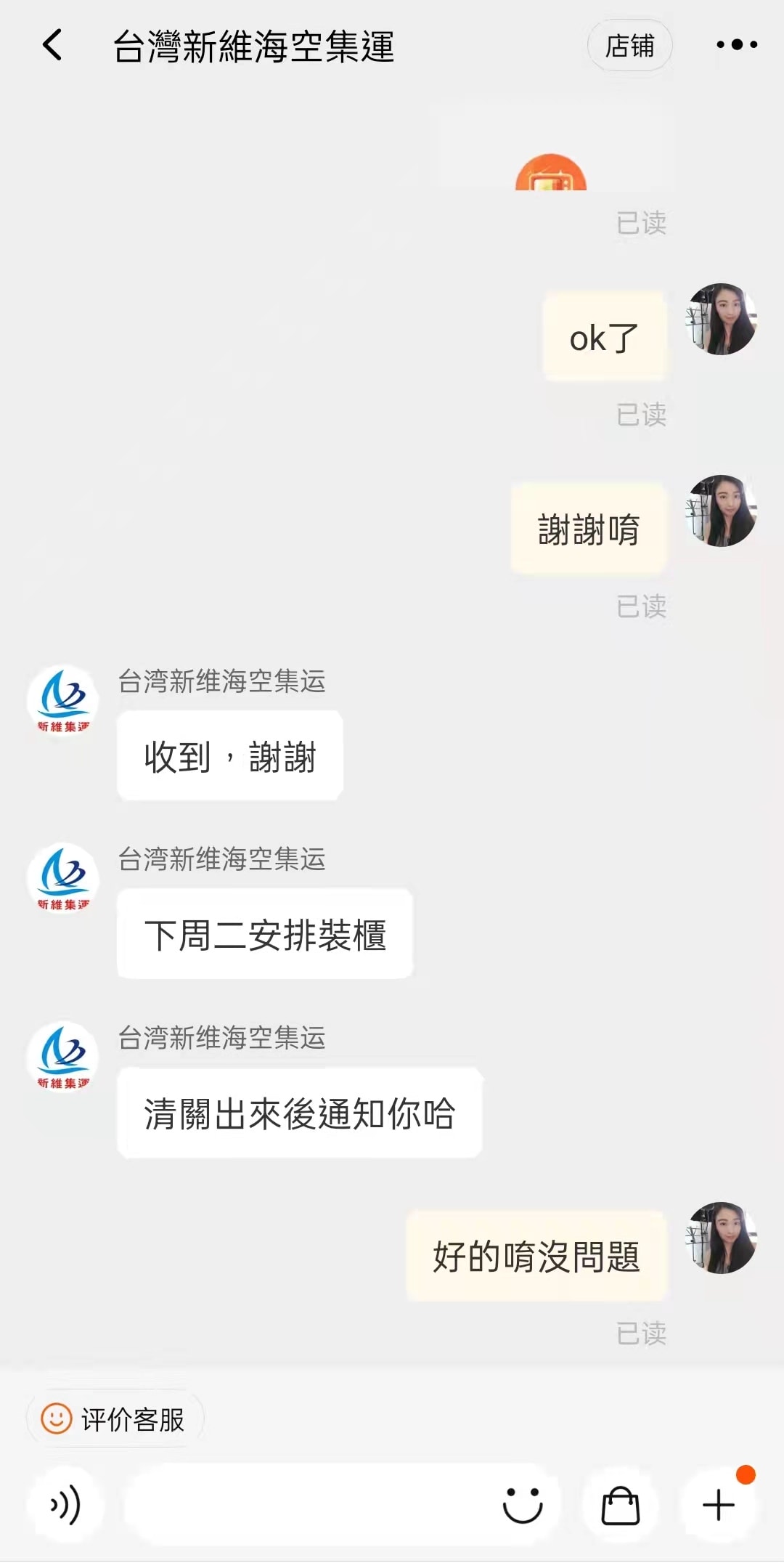Go back from the chat
Viewport: 784px width, 1563px height.
(52, 45)
